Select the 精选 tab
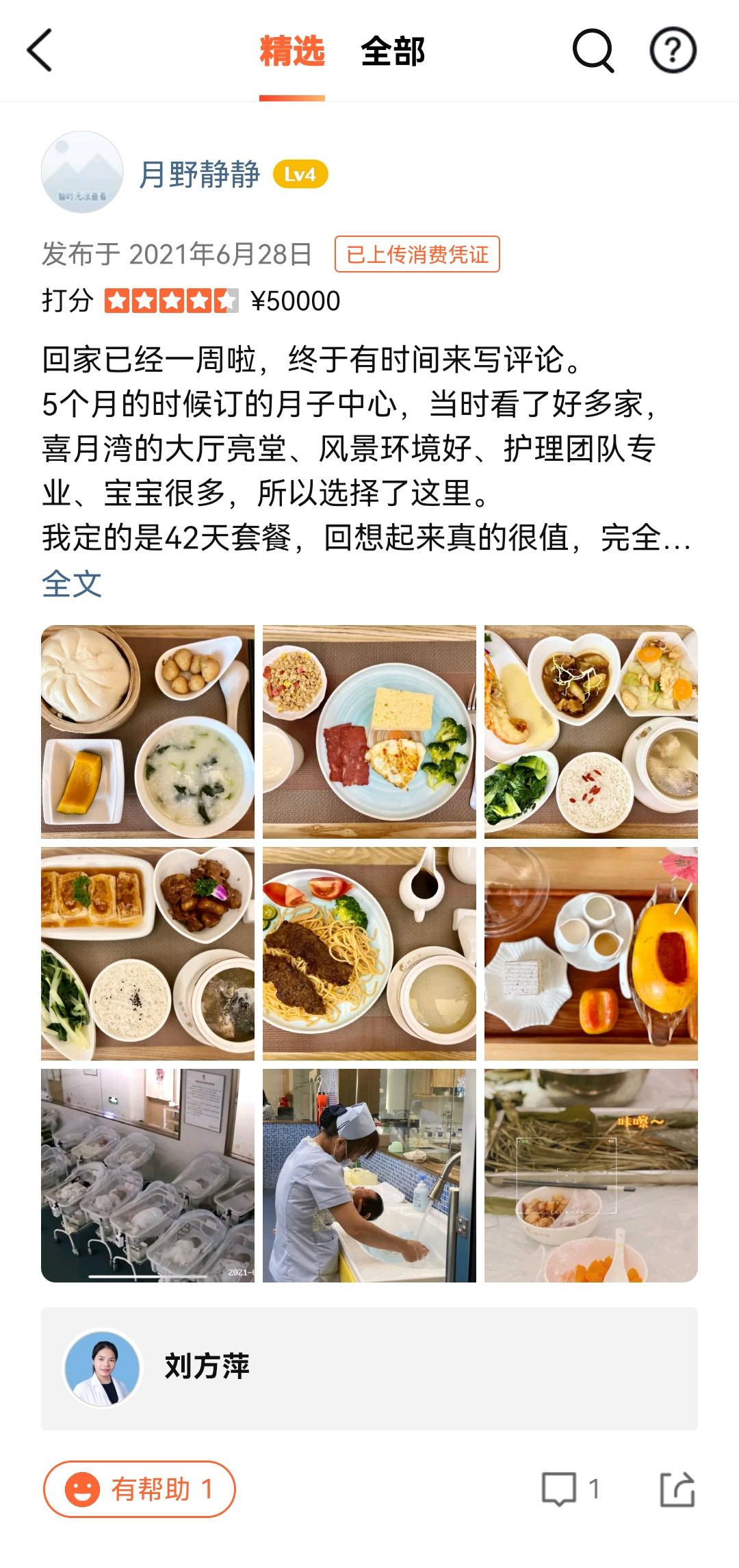739x1568 pixels. 291,51
